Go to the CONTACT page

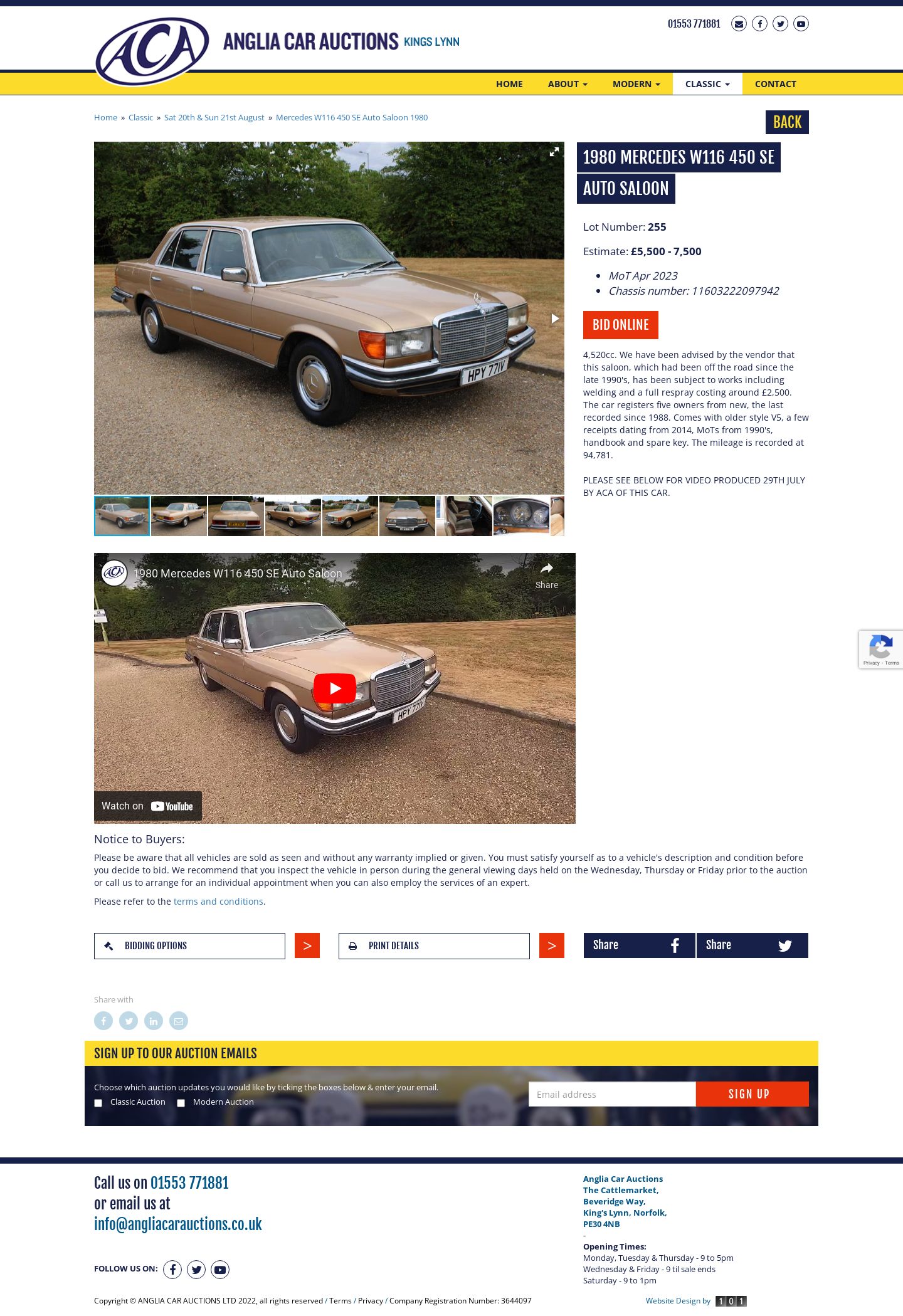click(x=775, y=84)
